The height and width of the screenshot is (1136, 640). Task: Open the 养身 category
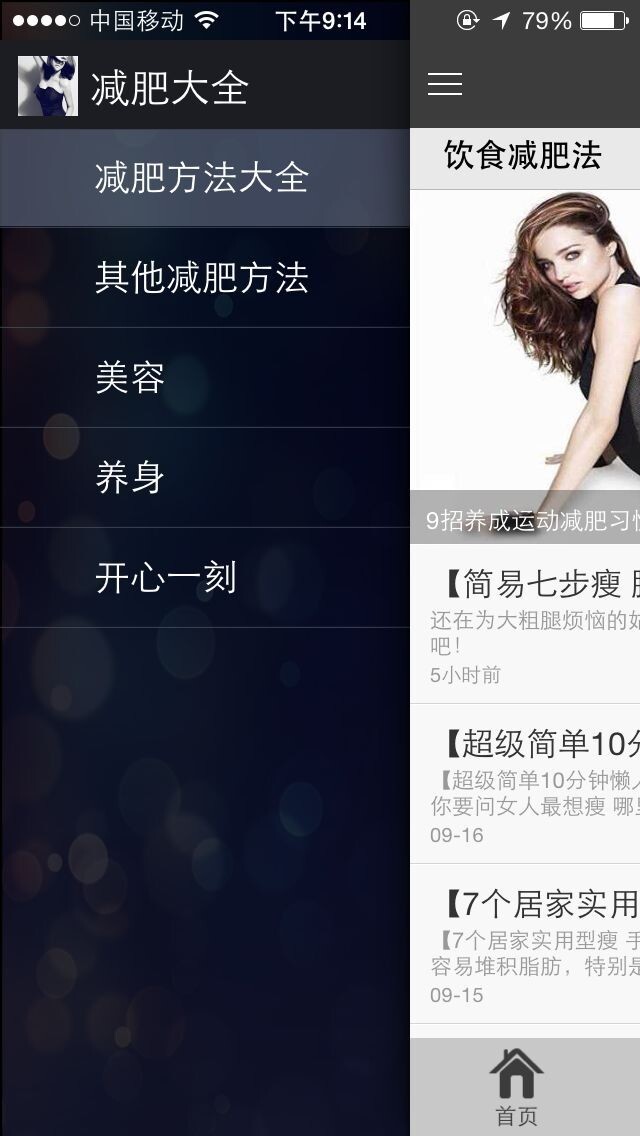pos(130,478)
